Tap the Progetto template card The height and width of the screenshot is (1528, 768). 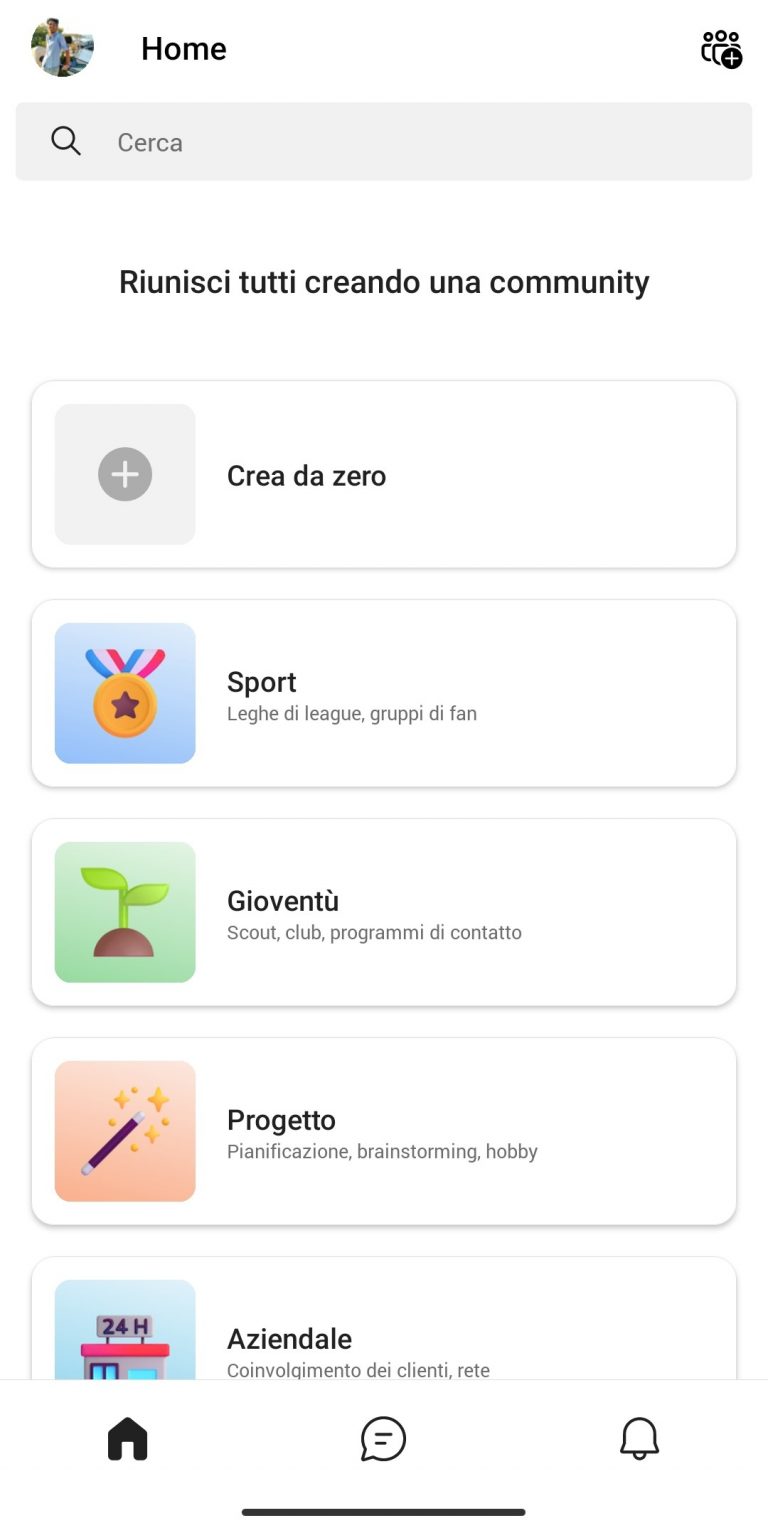tap(384, 1130)
